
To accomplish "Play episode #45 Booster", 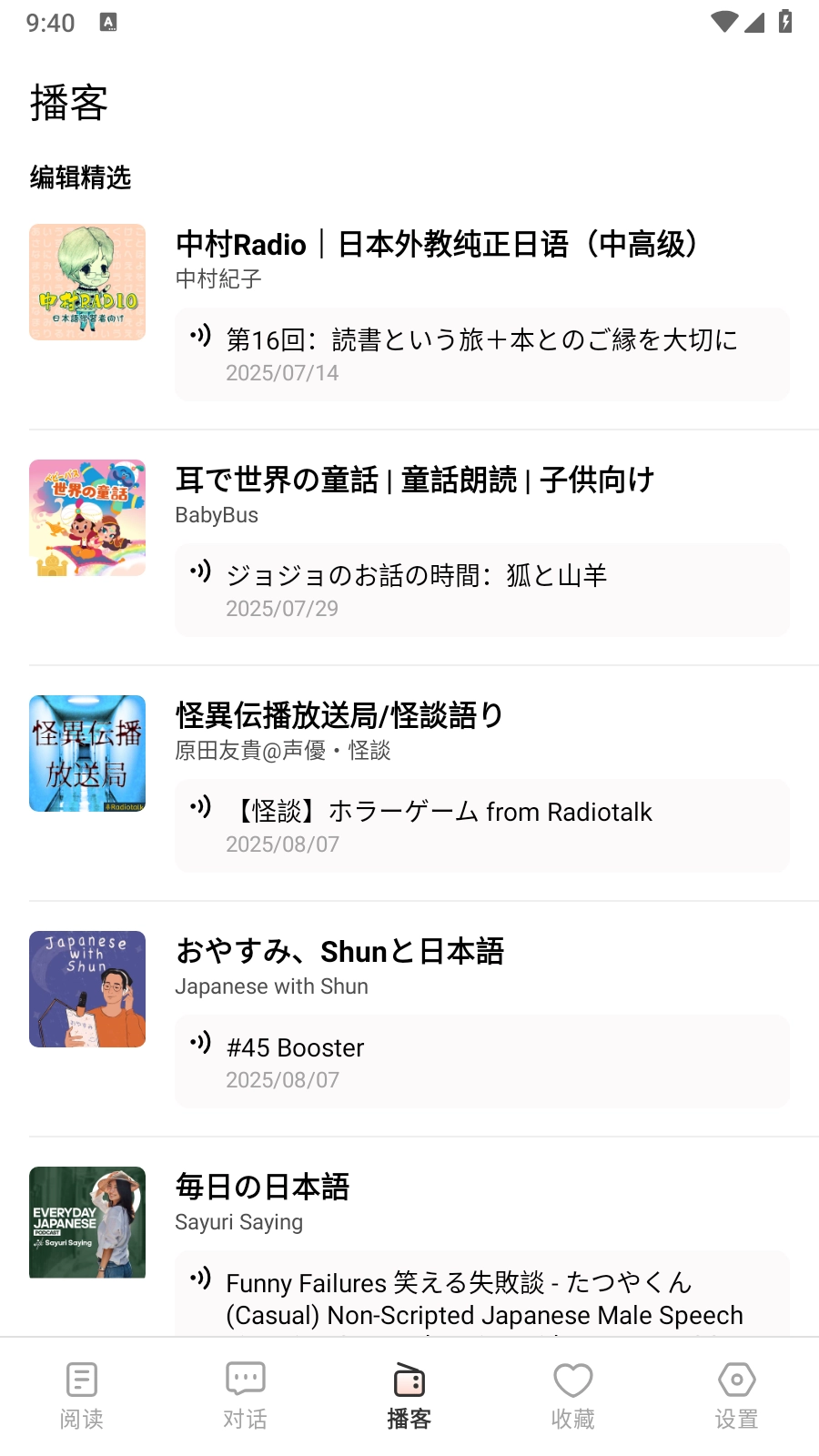I will [482, 1062].
